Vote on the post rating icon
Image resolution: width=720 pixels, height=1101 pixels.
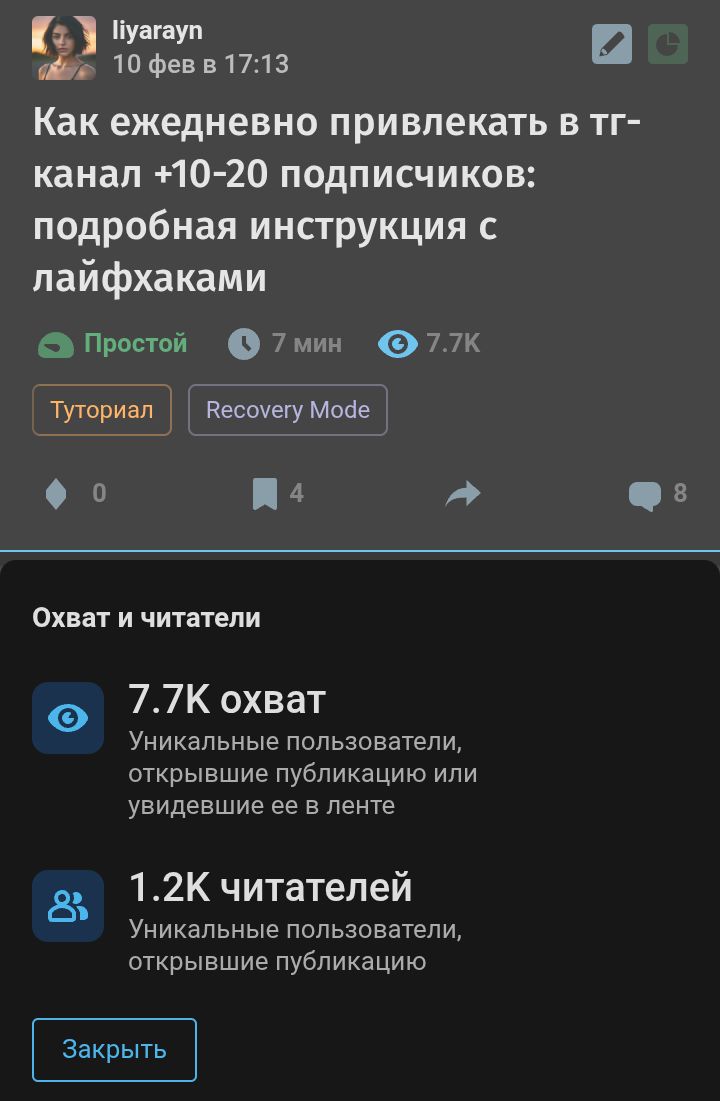point(57,493)
